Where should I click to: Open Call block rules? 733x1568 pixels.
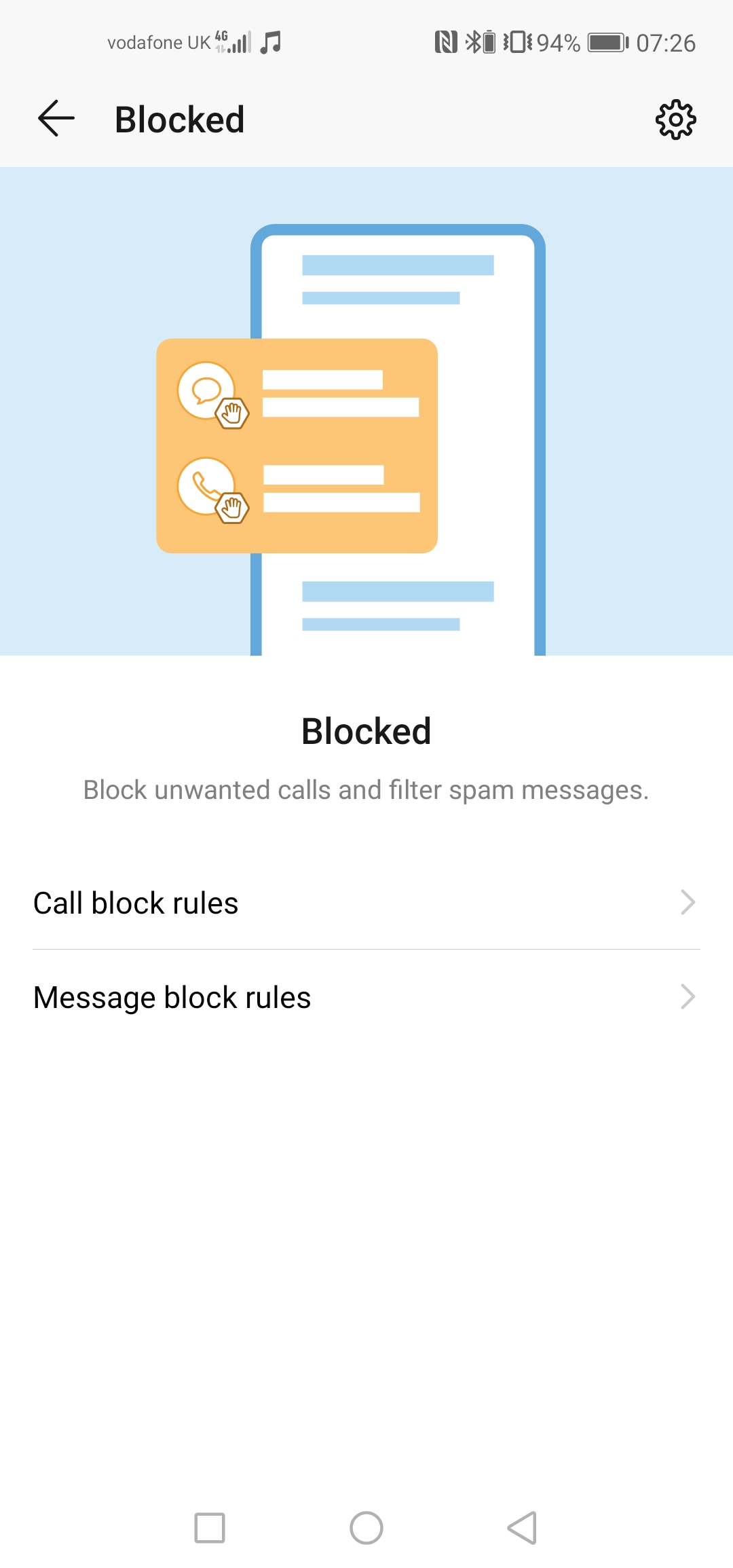pos(366,903)
